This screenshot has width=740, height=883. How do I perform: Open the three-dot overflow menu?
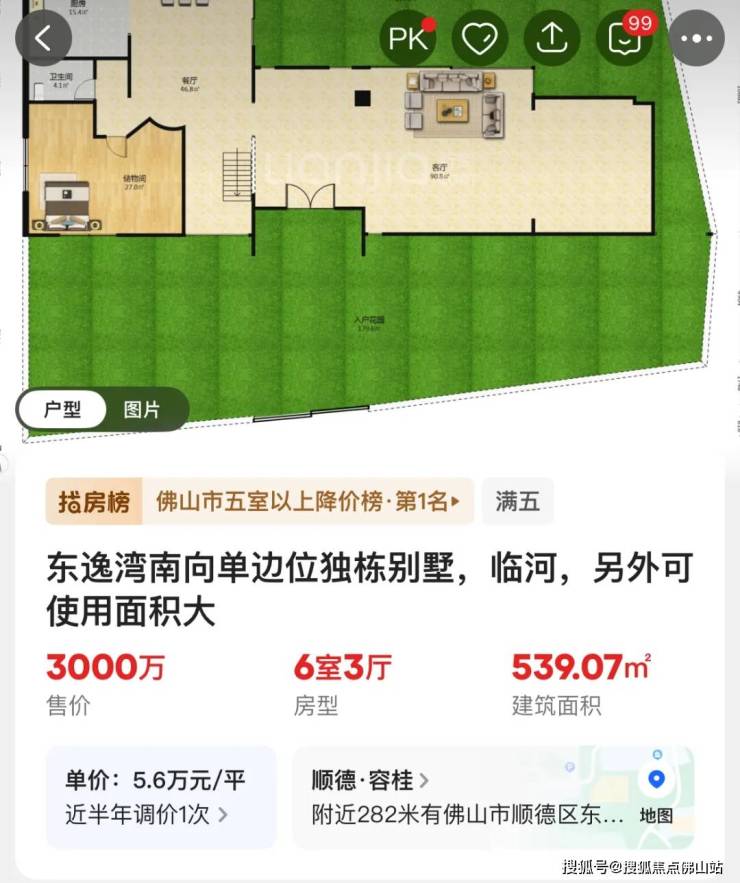pyautogui.click(x=697, y=39)
